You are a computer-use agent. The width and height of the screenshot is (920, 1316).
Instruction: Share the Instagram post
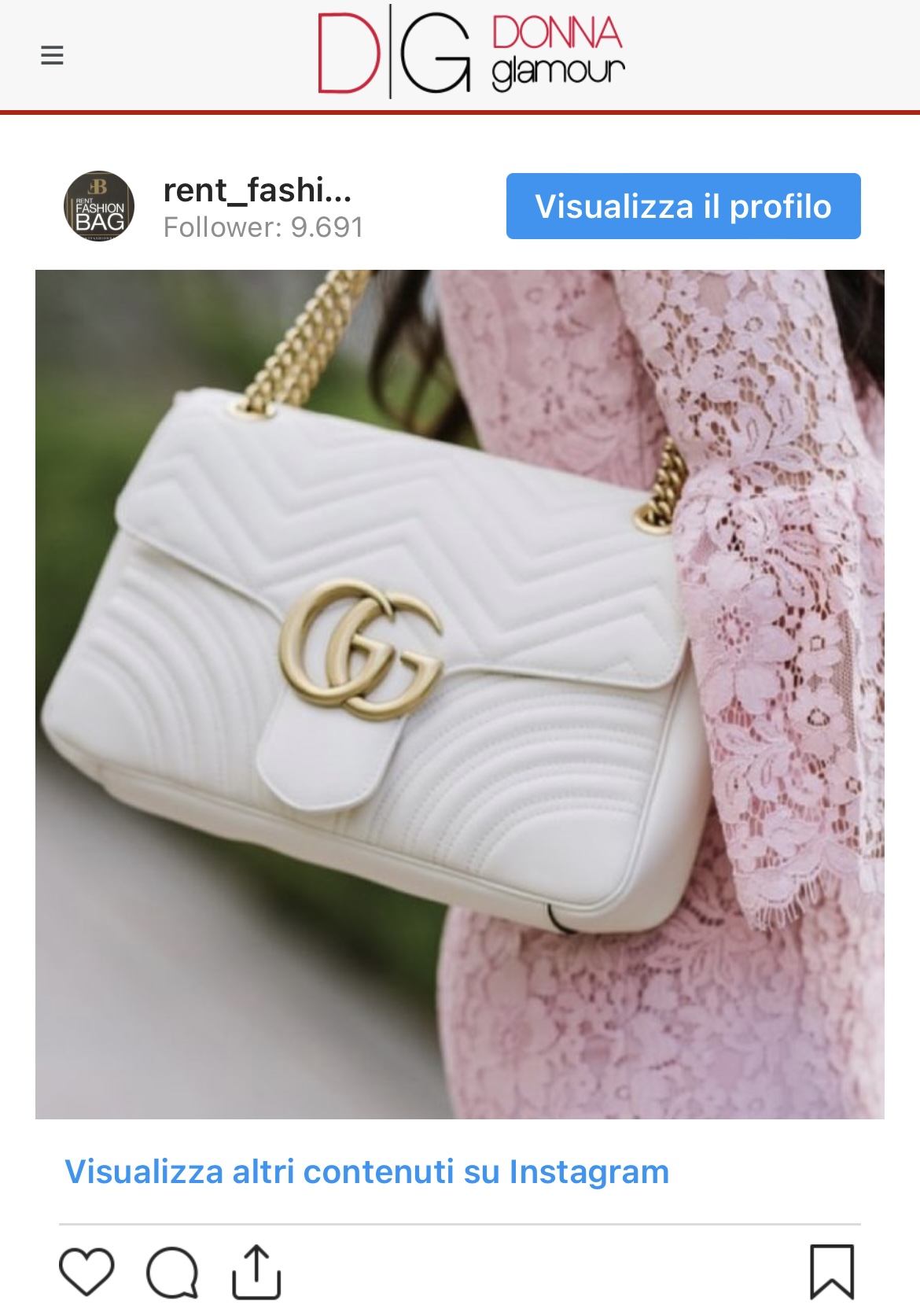pyautogui.click(x=256, y=1272)
